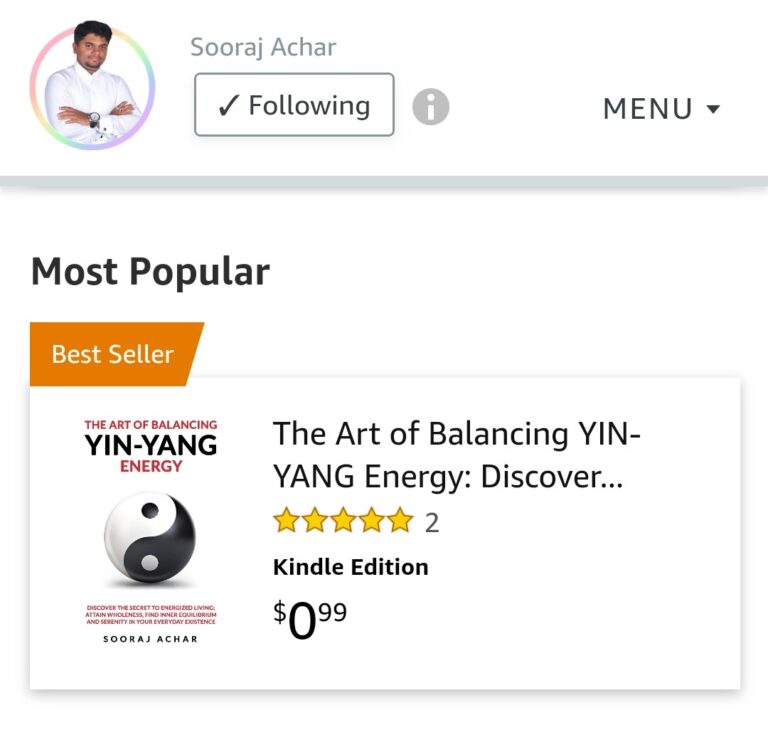Open the info icon next to Following
Screen dimensions: 768x747
pyautogui.click(x=431, y=106)
